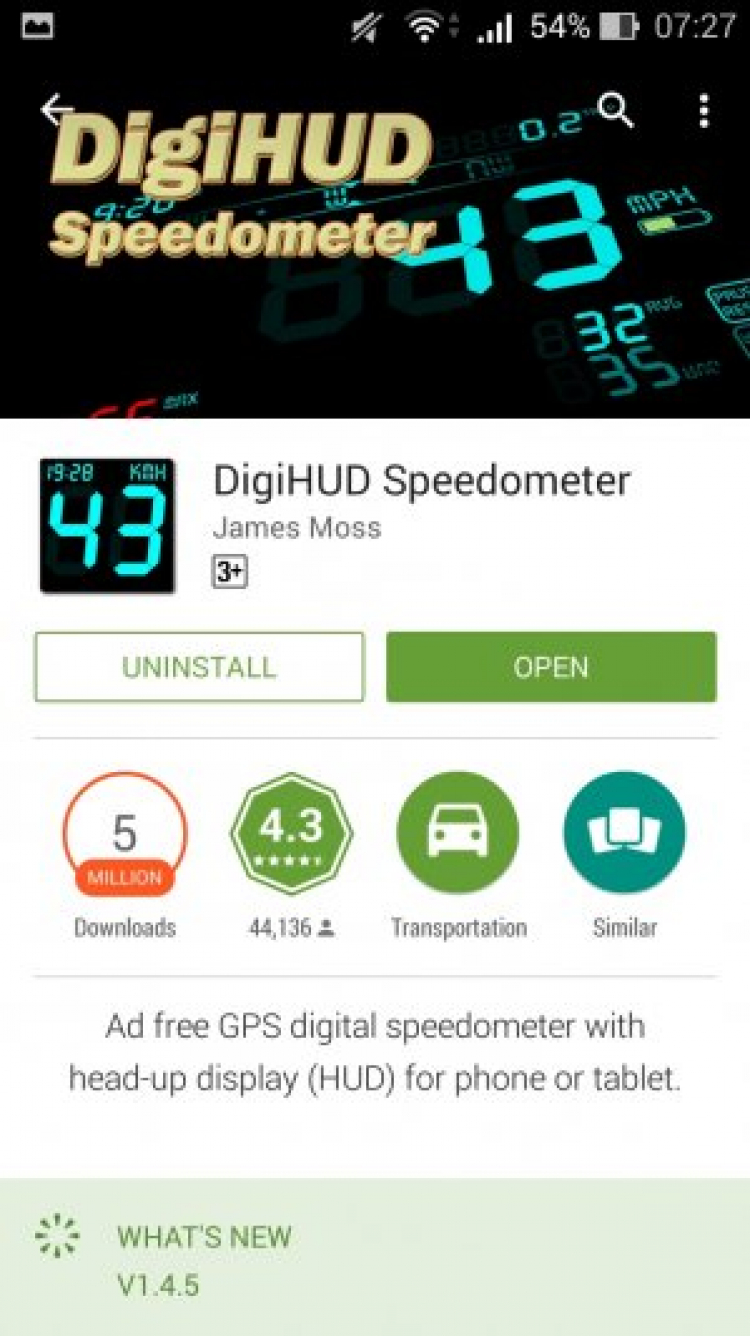Uninstall DigiHUD Speedometer
Viewport: 750px width, 1336px height.
(199, 667)
